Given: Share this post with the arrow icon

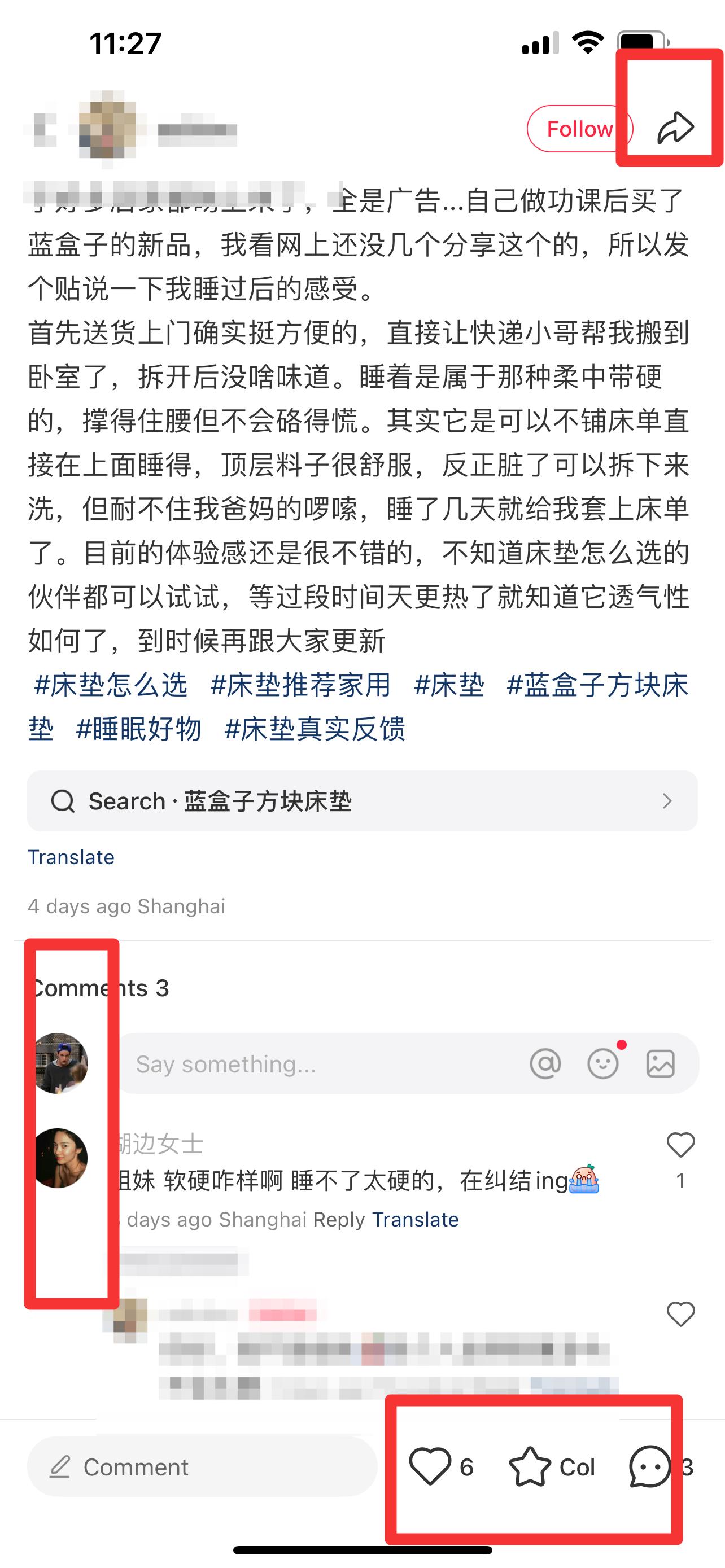Looking at the screenshot, I should (x=675, y=128).
